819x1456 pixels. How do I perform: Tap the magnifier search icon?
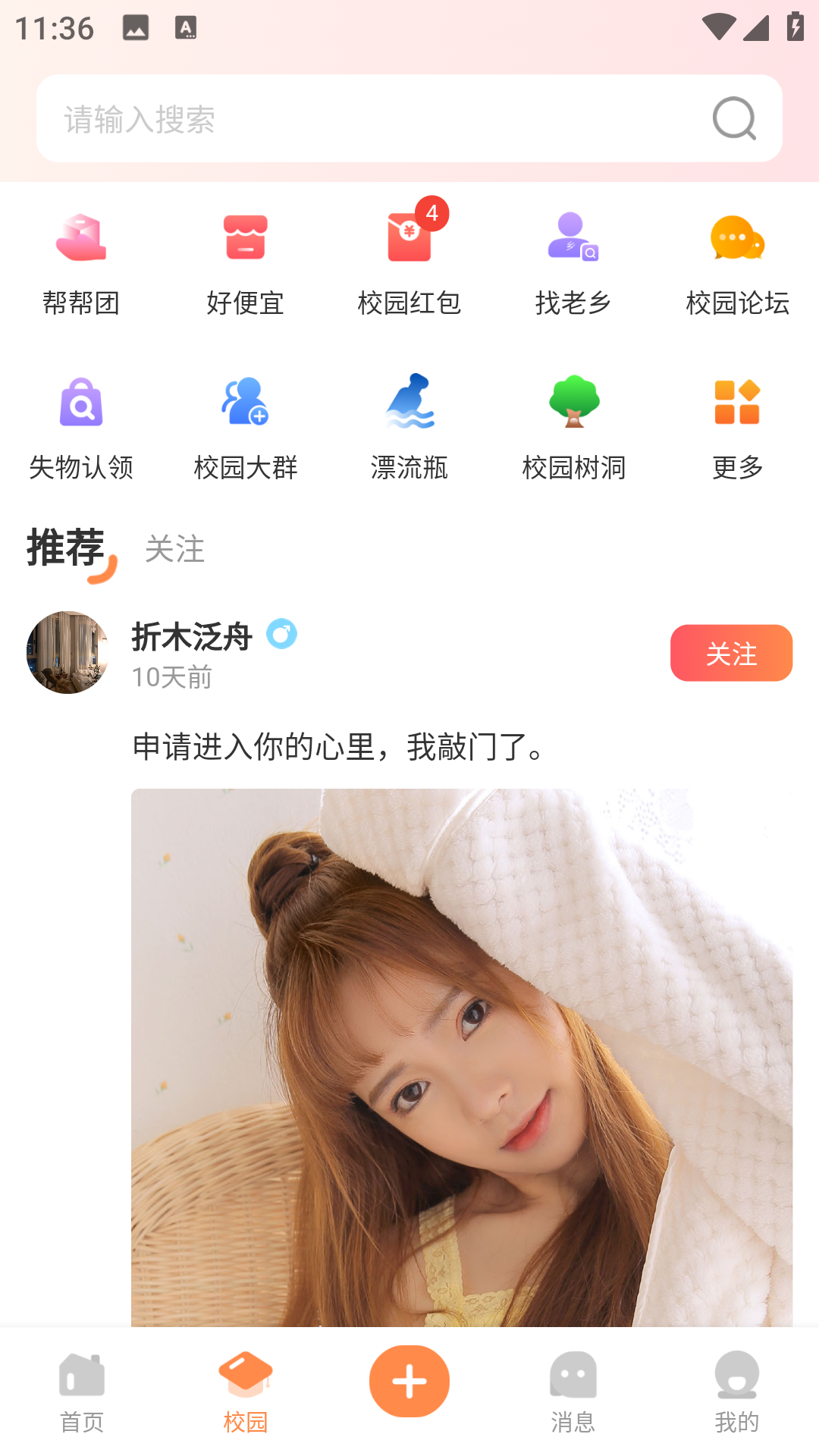(734, 119)
